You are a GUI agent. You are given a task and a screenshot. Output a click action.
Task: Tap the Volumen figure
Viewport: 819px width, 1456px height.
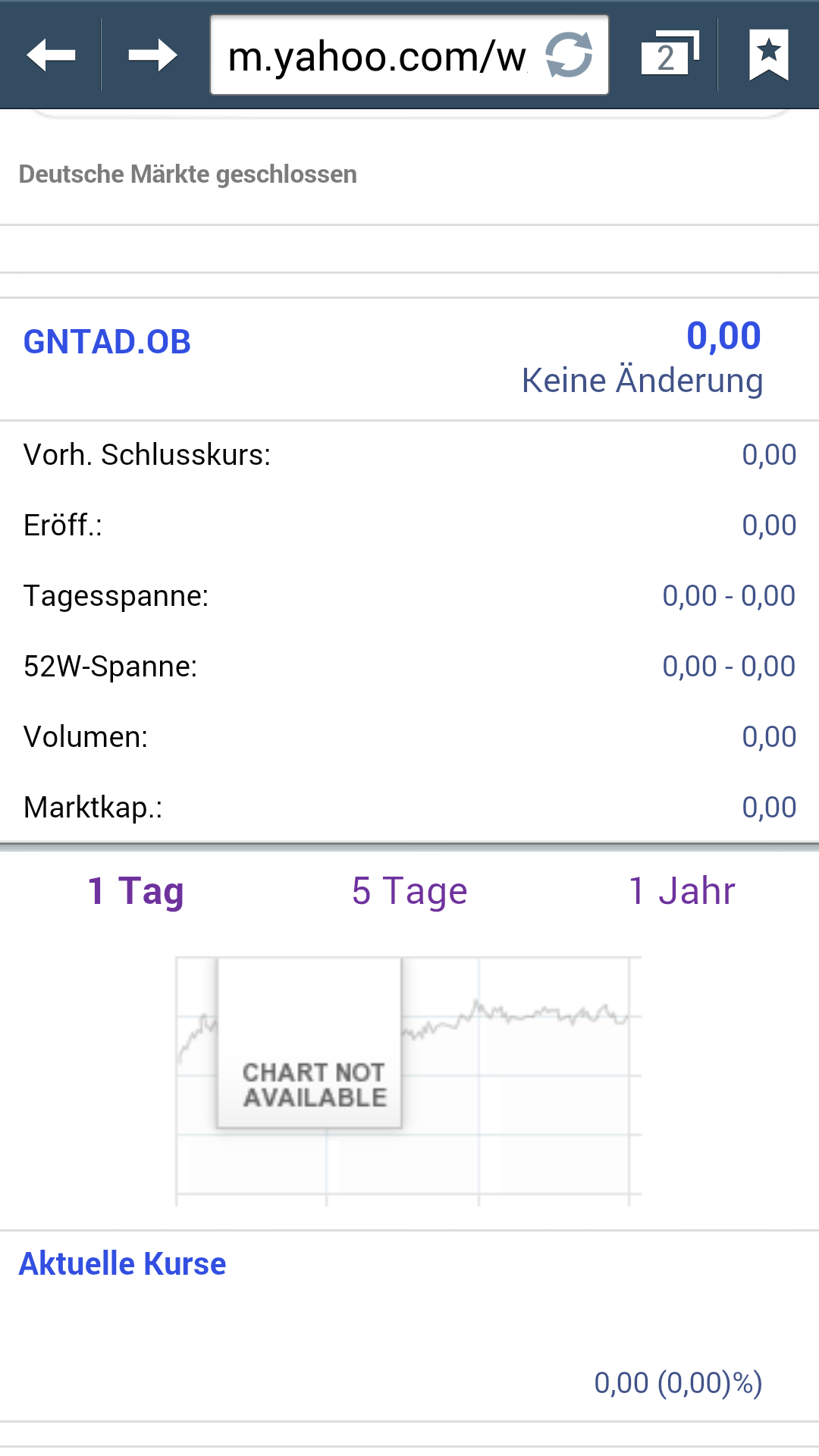coord(767,736)
